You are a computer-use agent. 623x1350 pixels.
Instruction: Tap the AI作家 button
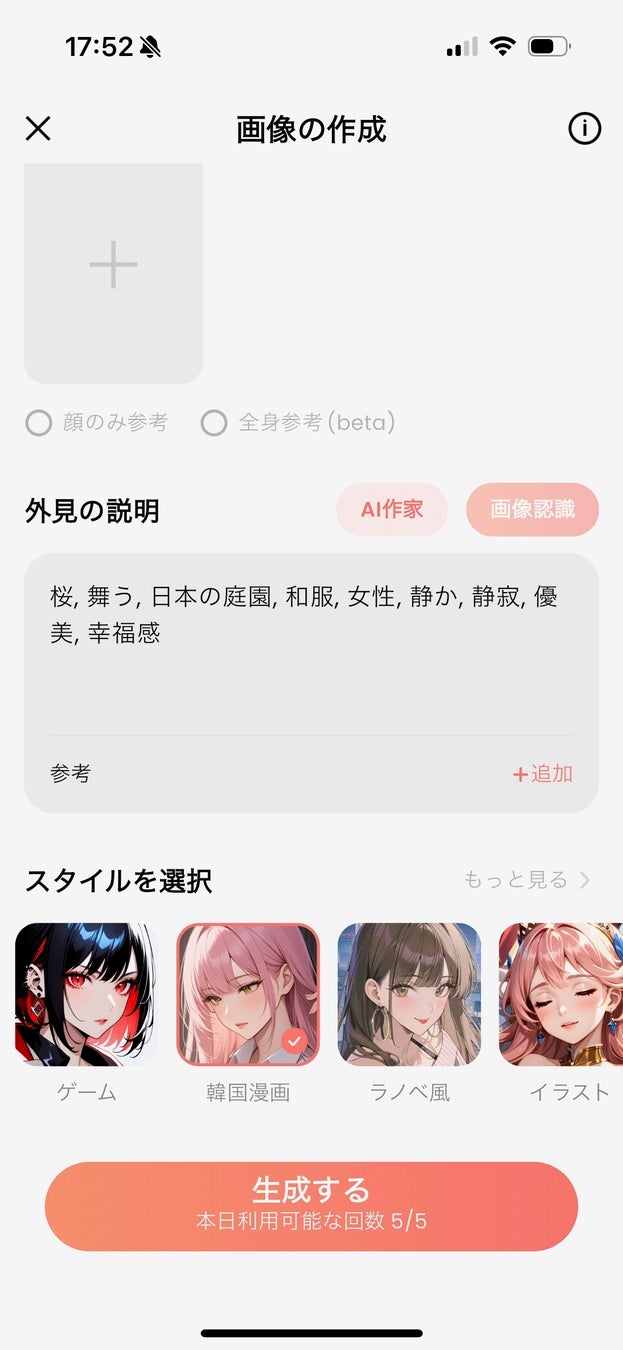[x=392, y=510]
